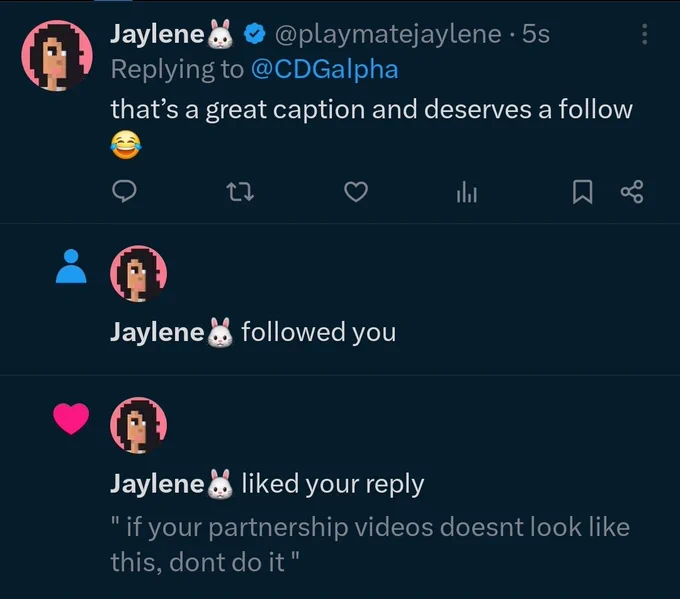Repost Jaylene's reply

pyautogui.click(x=240, y=192)
